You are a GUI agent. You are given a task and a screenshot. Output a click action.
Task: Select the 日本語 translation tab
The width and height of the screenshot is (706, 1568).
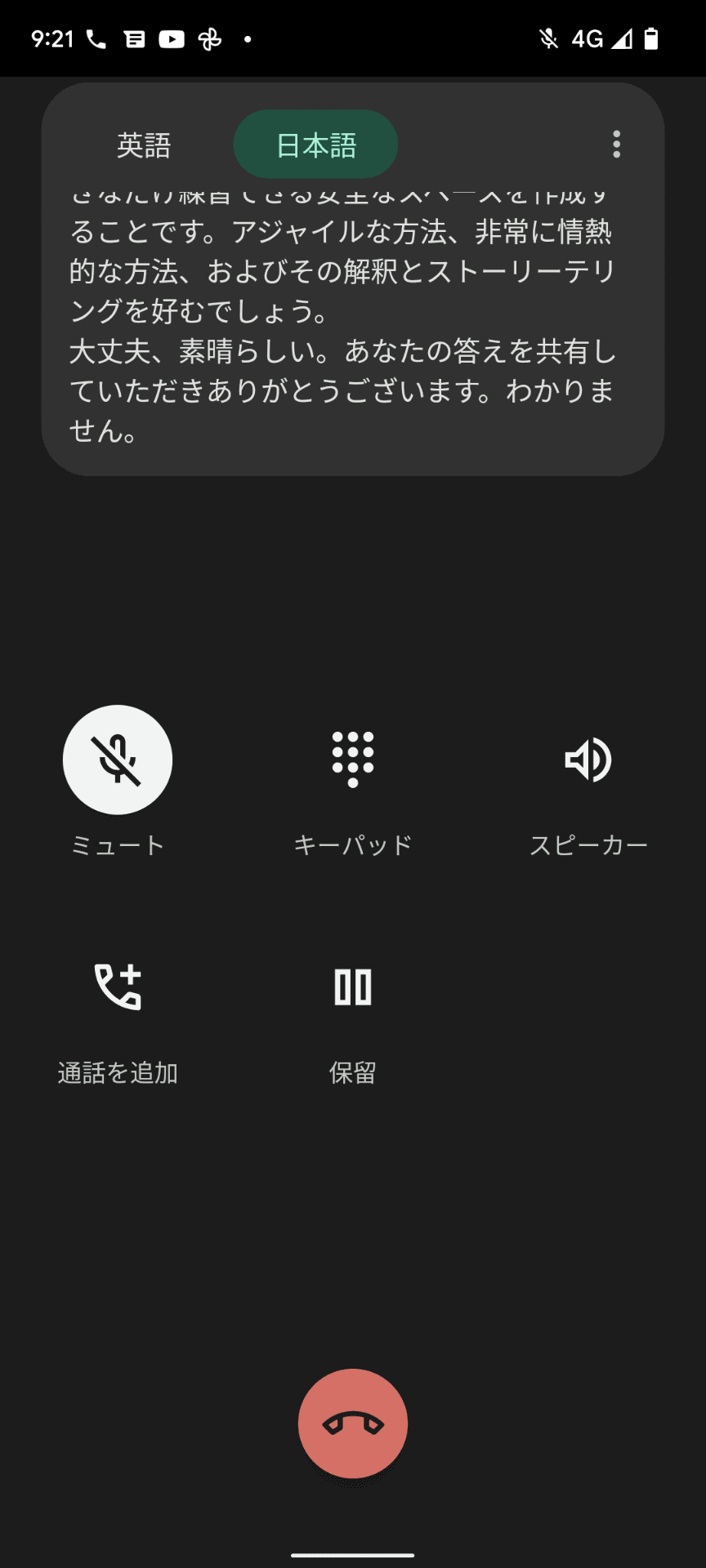pyautogui.click(x=315, y=145)
